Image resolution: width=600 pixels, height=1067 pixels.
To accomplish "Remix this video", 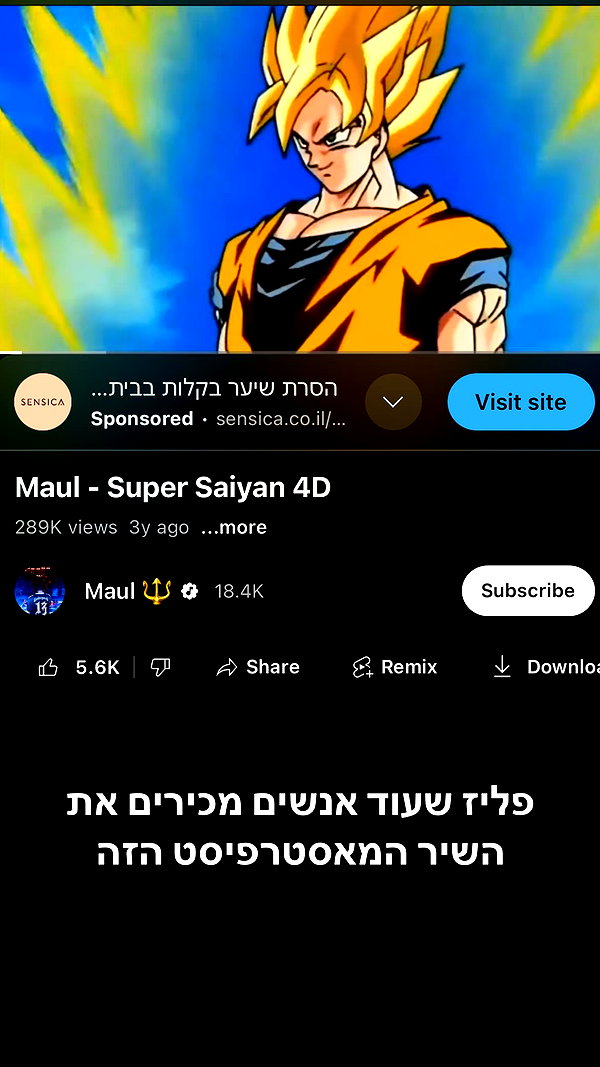I will [395, 668].
